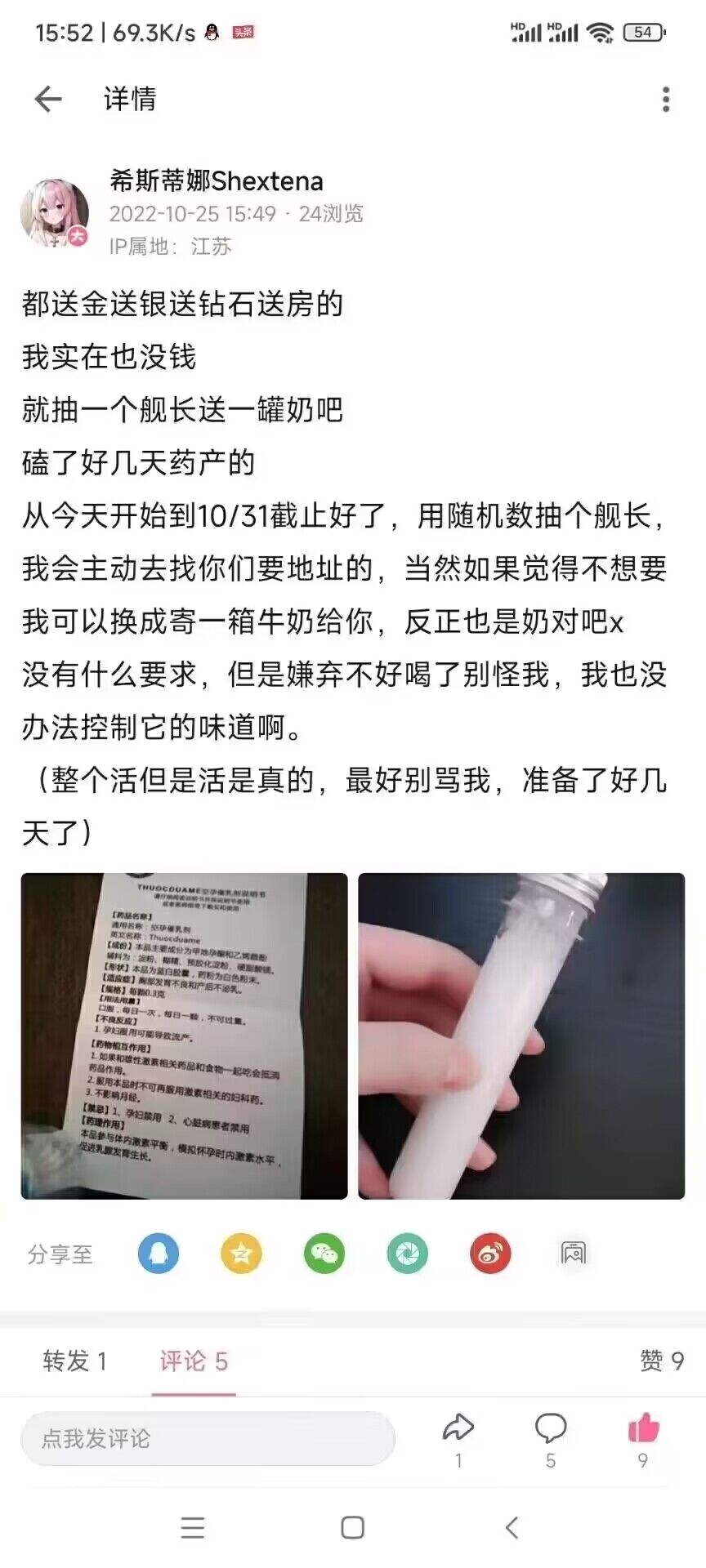This screenshot has height=1568, width=706.
Task: Switch to the 转发 tab
Action: (75, 1361)
